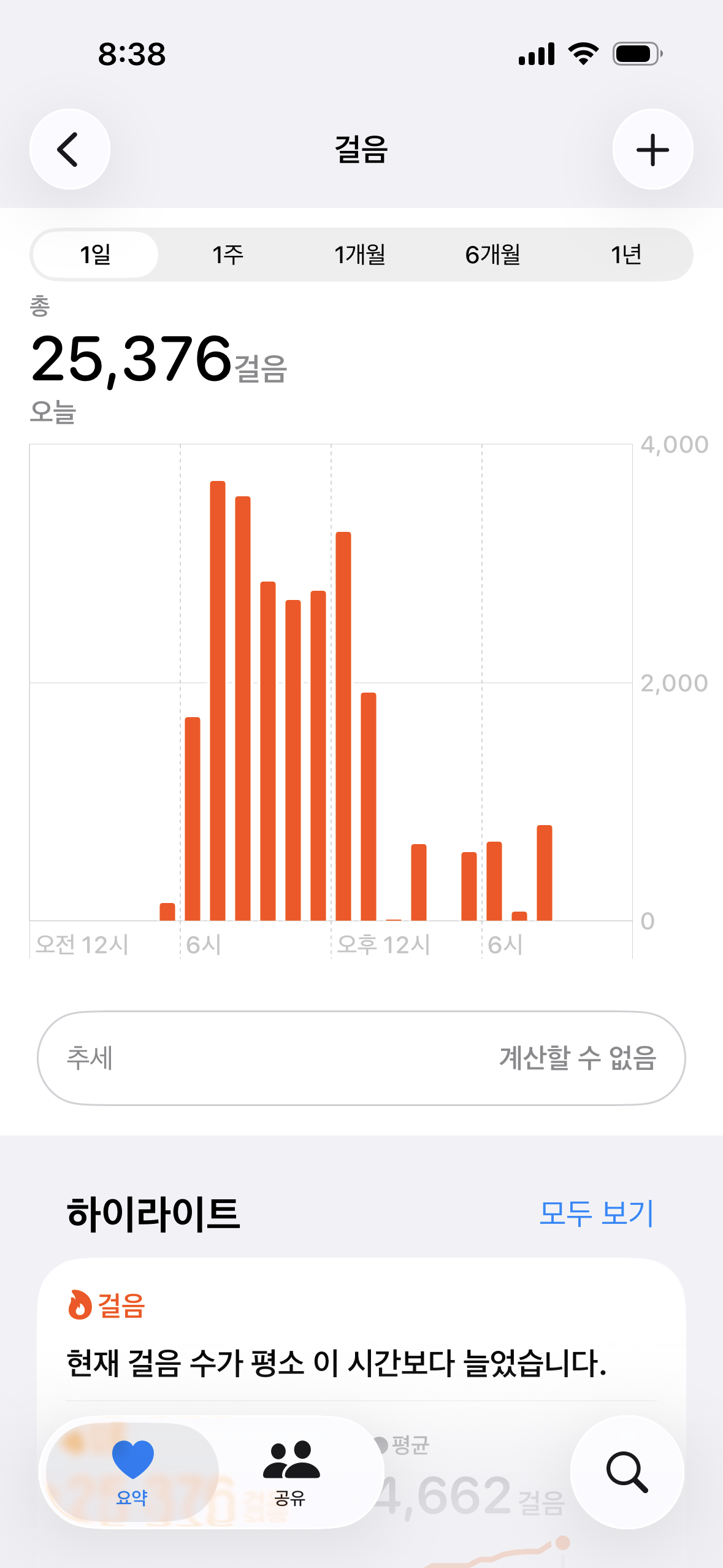Select the 1일 range

pos(95,255)
